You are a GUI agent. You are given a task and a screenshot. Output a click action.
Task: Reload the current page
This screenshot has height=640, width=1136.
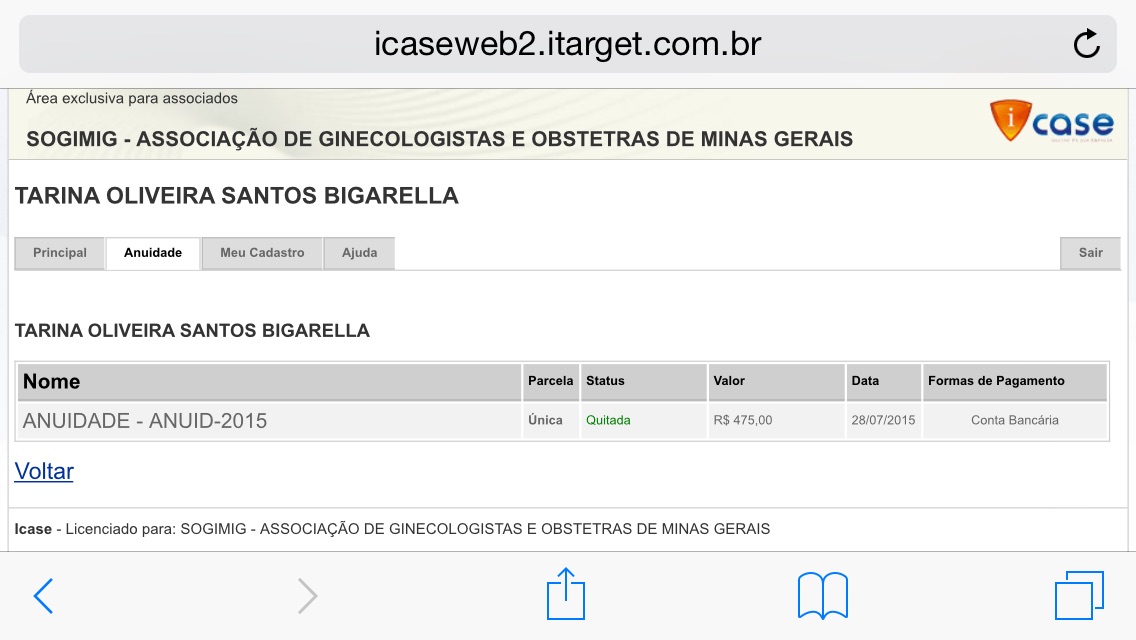pyautogui.click(x=1086, y=44)
